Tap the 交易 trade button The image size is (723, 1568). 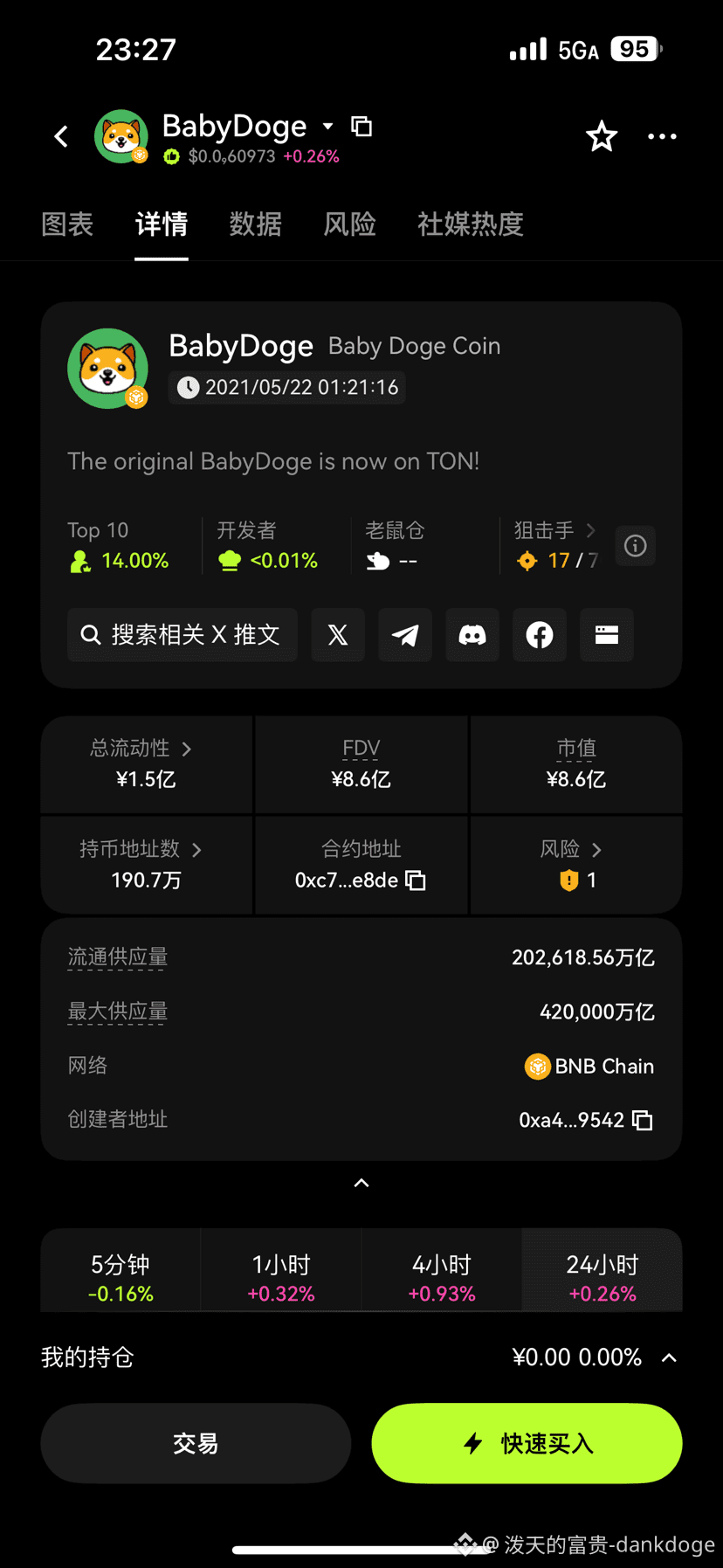(196, 1443)
